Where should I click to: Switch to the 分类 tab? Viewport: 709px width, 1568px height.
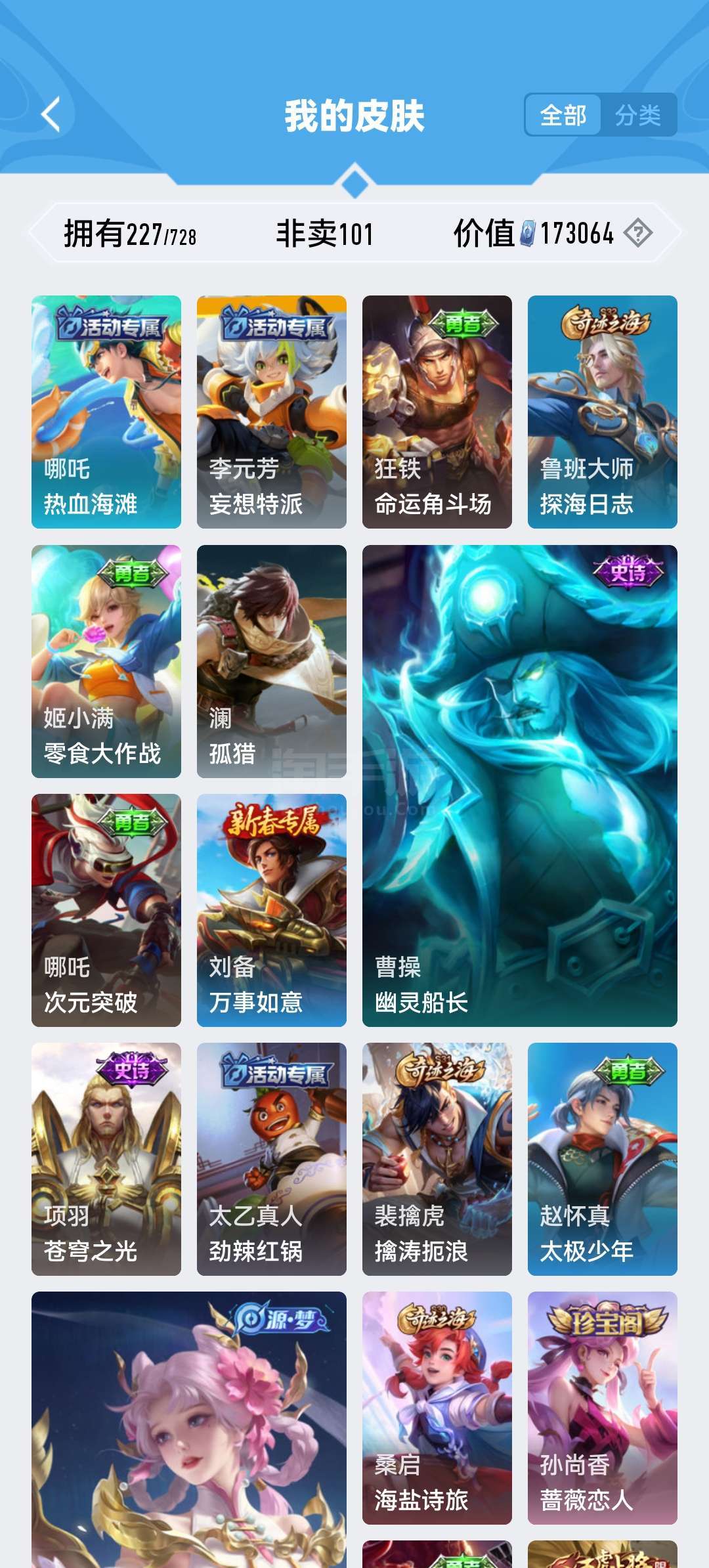(637, 116)
